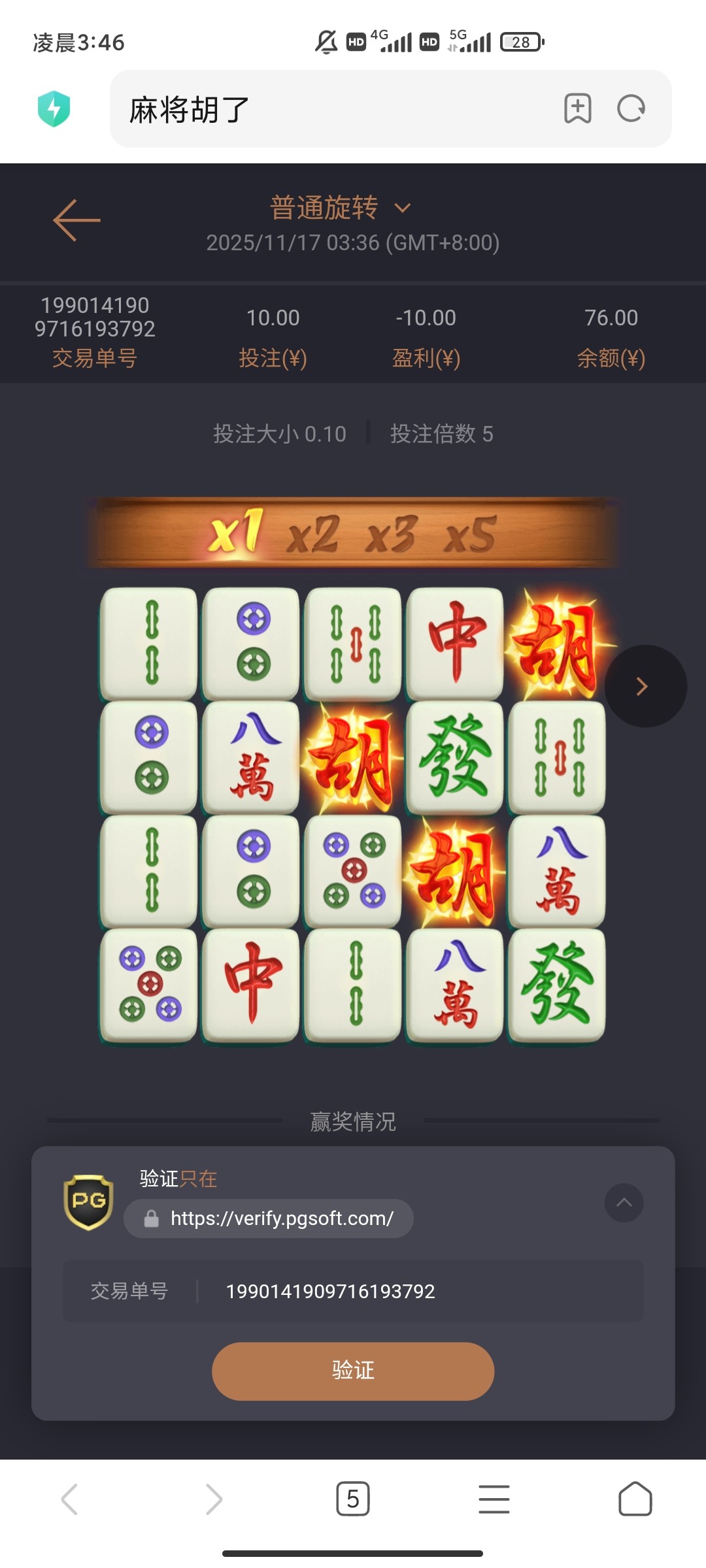This screenshot has width=706, height=1568.
Task: Tap the 交易单号 input field
Action: 418,1292
